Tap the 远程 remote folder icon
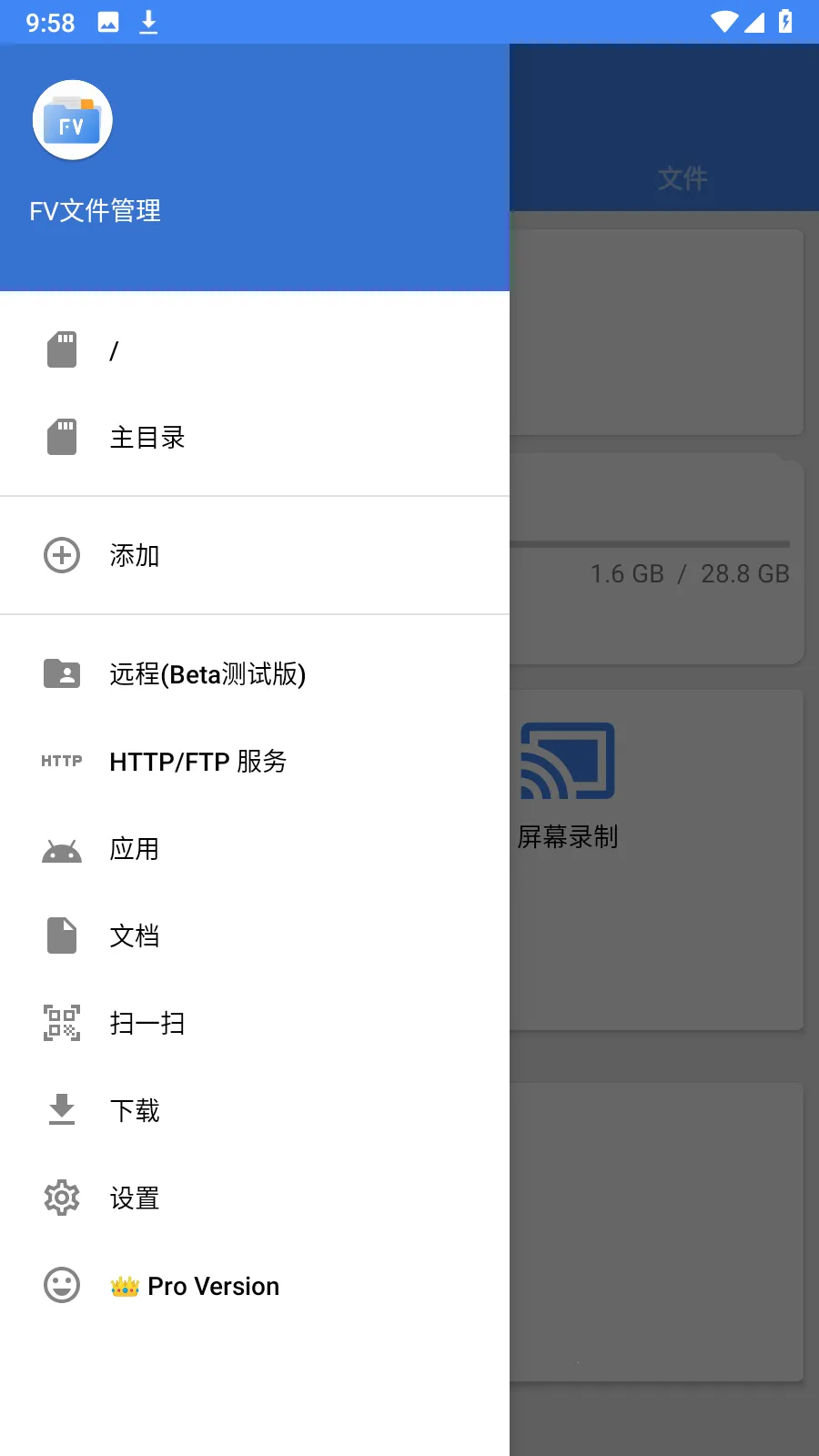The image size is (819, 1456). point(61,673)
